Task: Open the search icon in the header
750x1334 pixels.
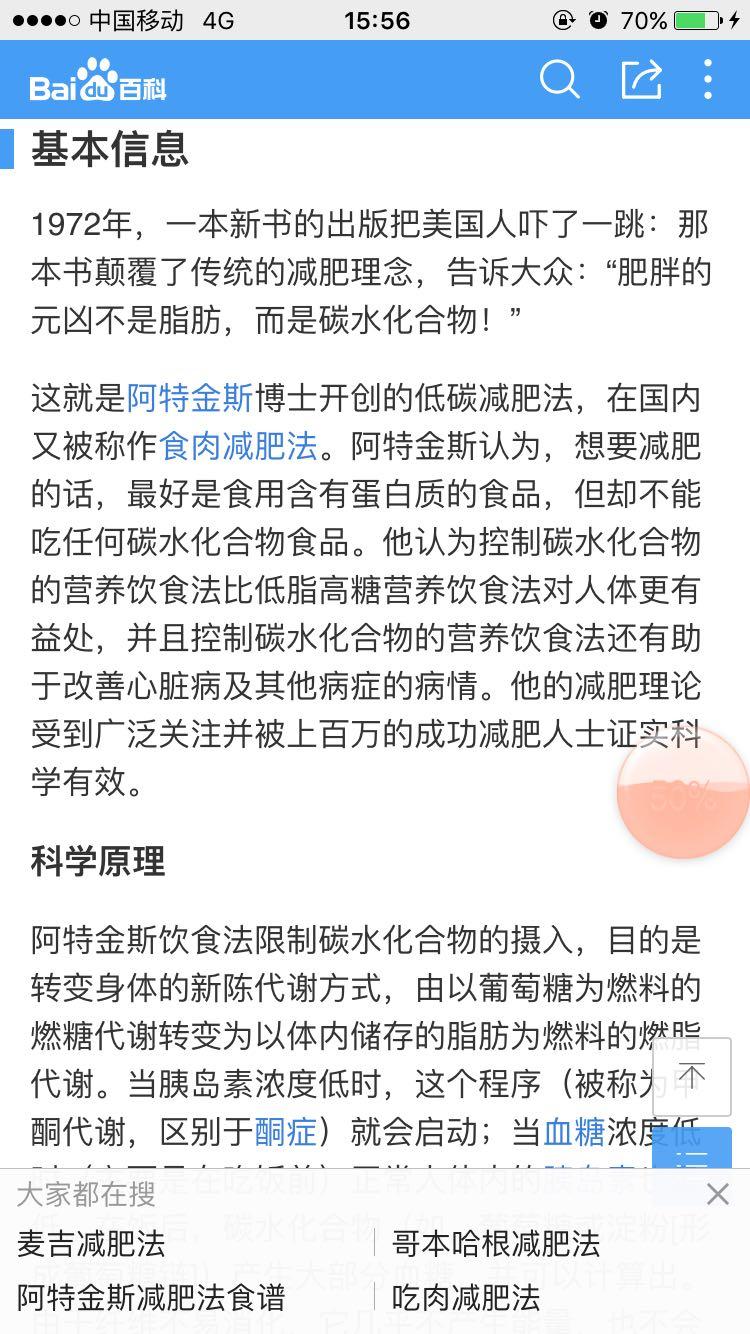Action: pos(559,79)
